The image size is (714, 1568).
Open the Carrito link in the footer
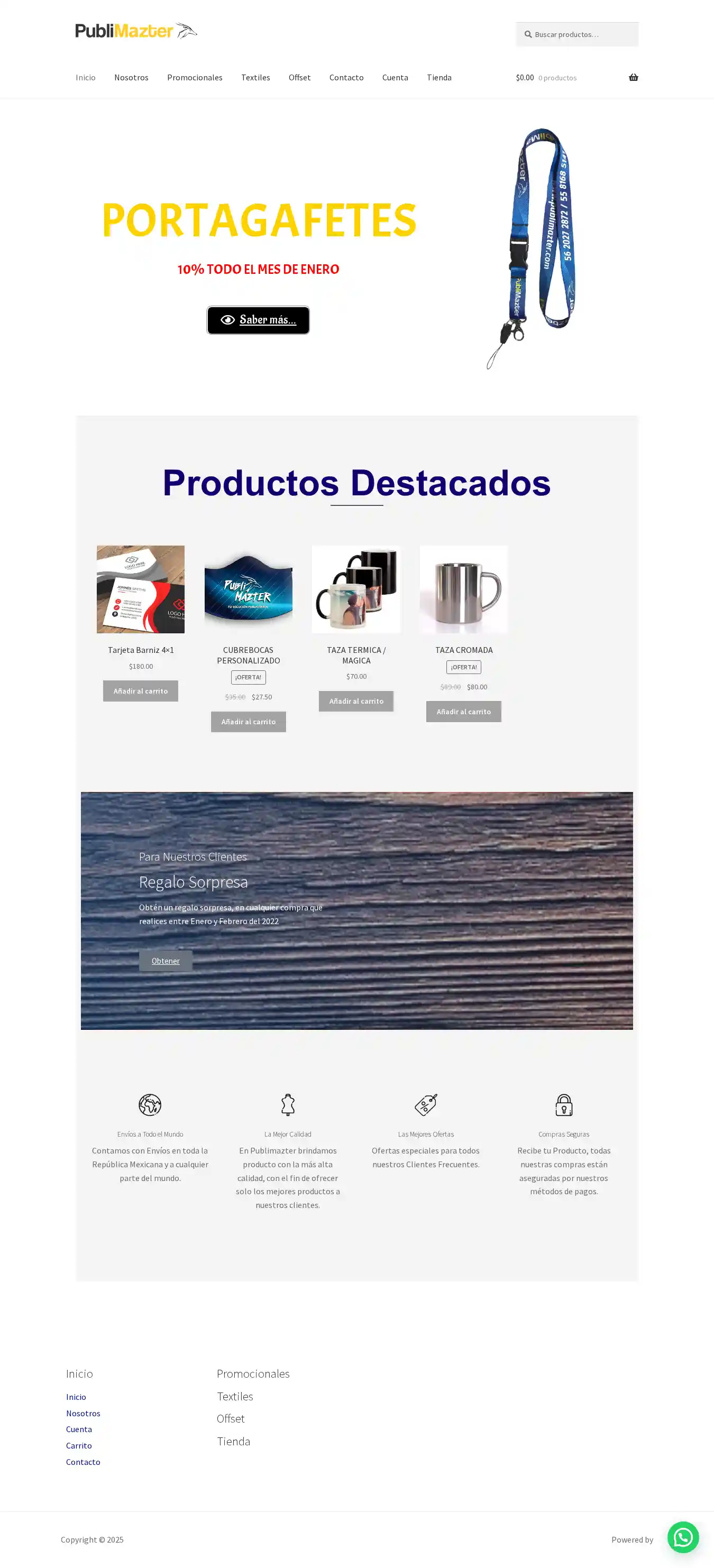pos(79,1445)
